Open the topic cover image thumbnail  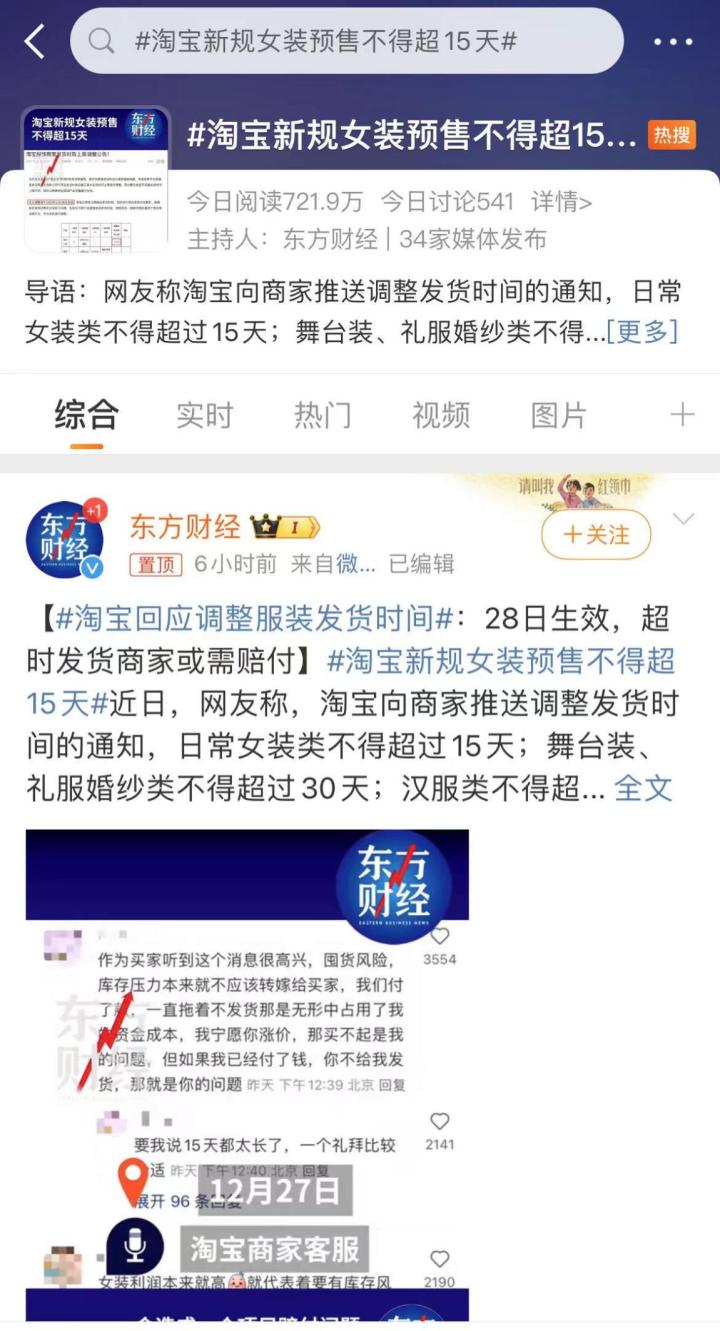point(97,178)
